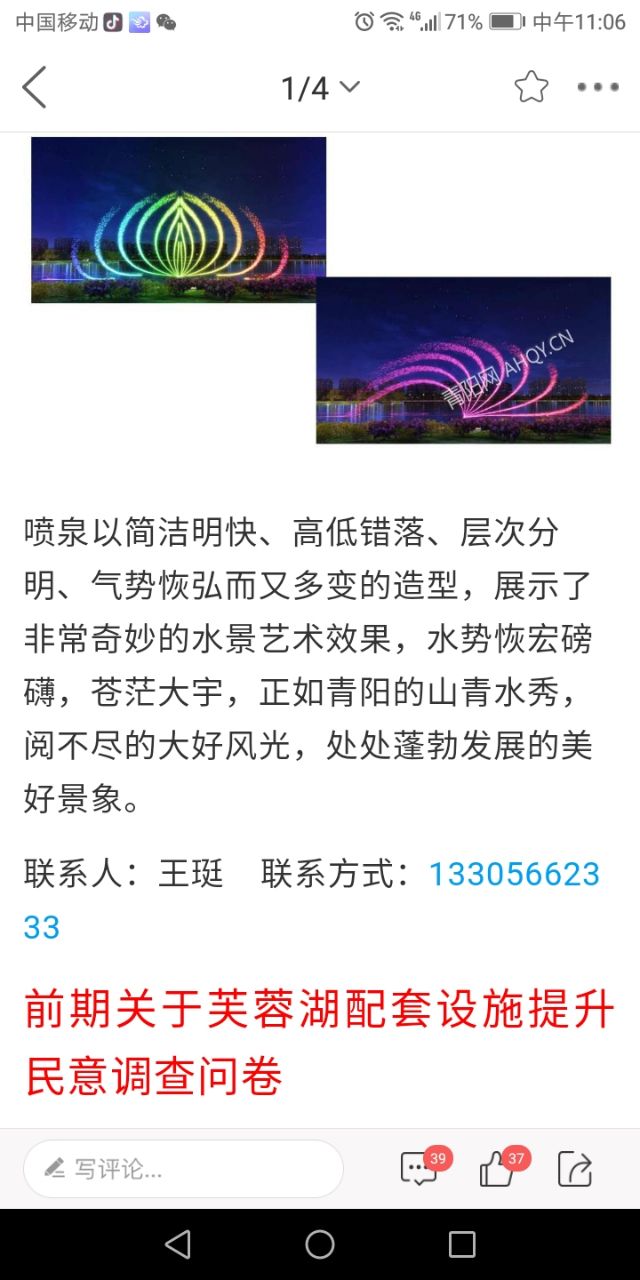Tap the system back button
The height and width of the screenshot is (1280, 640).
point(178,1244)
